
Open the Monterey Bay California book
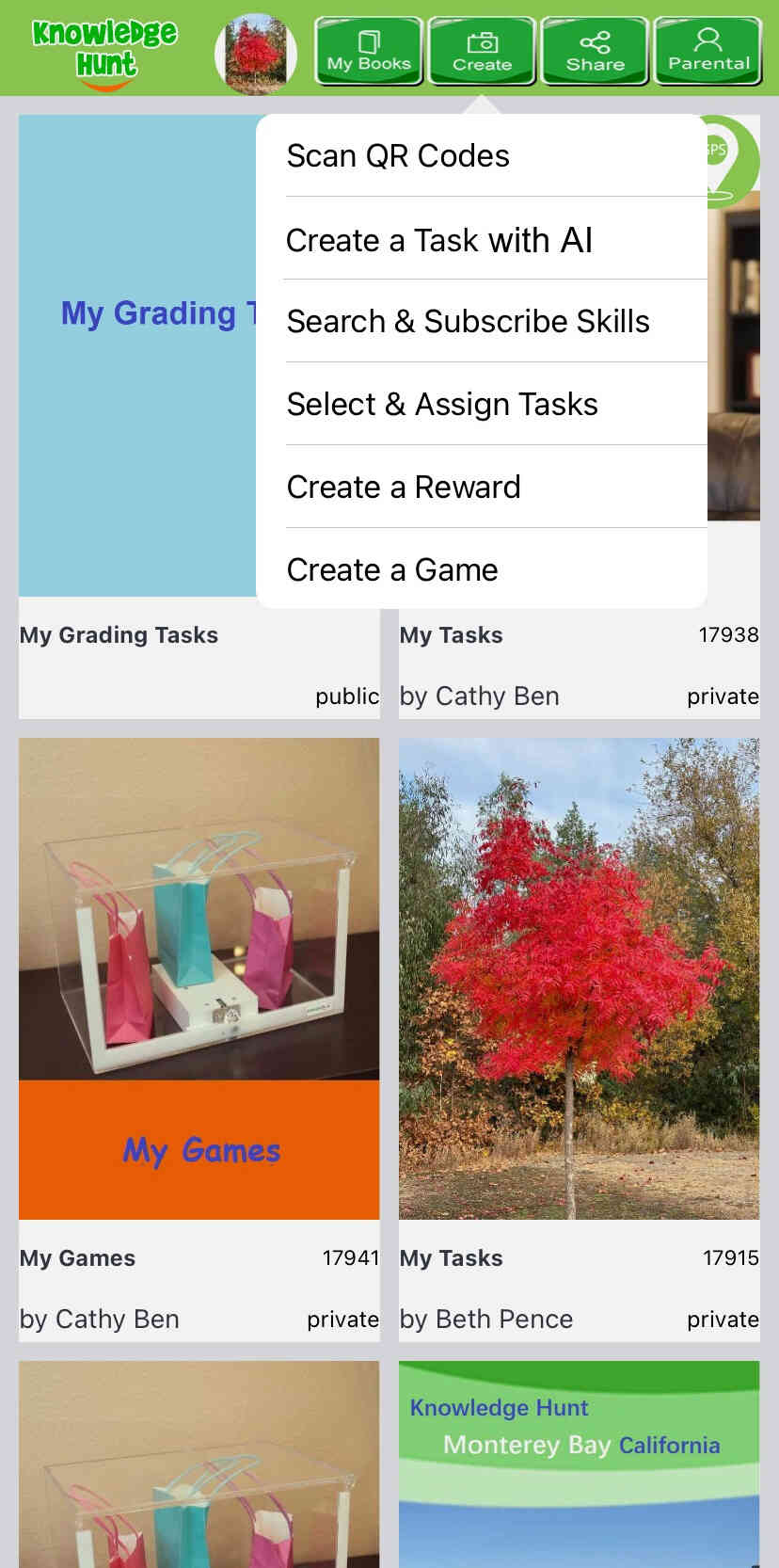click(579, 1464)
